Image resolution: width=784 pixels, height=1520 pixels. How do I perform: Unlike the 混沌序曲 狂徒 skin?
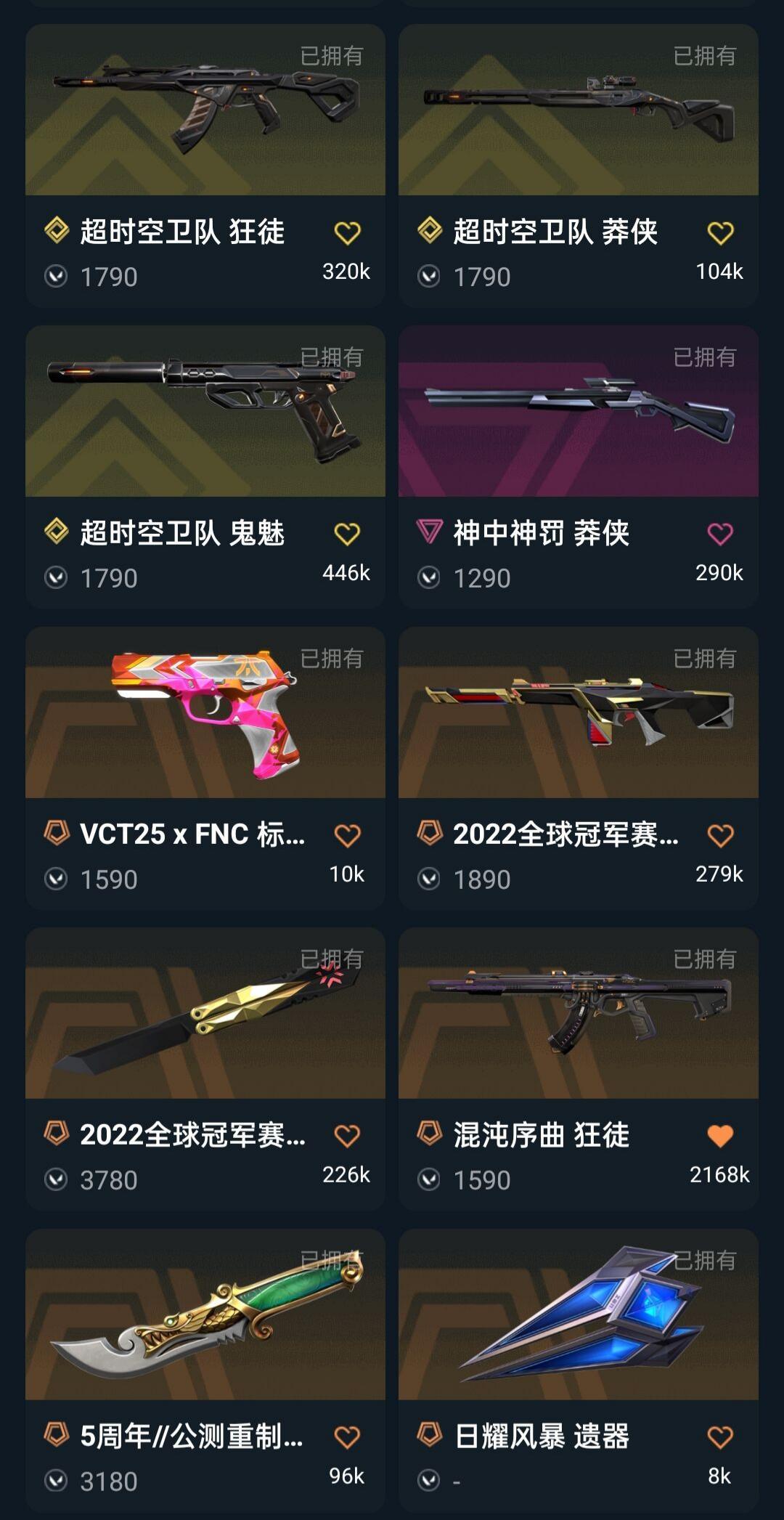[720, 1136]
